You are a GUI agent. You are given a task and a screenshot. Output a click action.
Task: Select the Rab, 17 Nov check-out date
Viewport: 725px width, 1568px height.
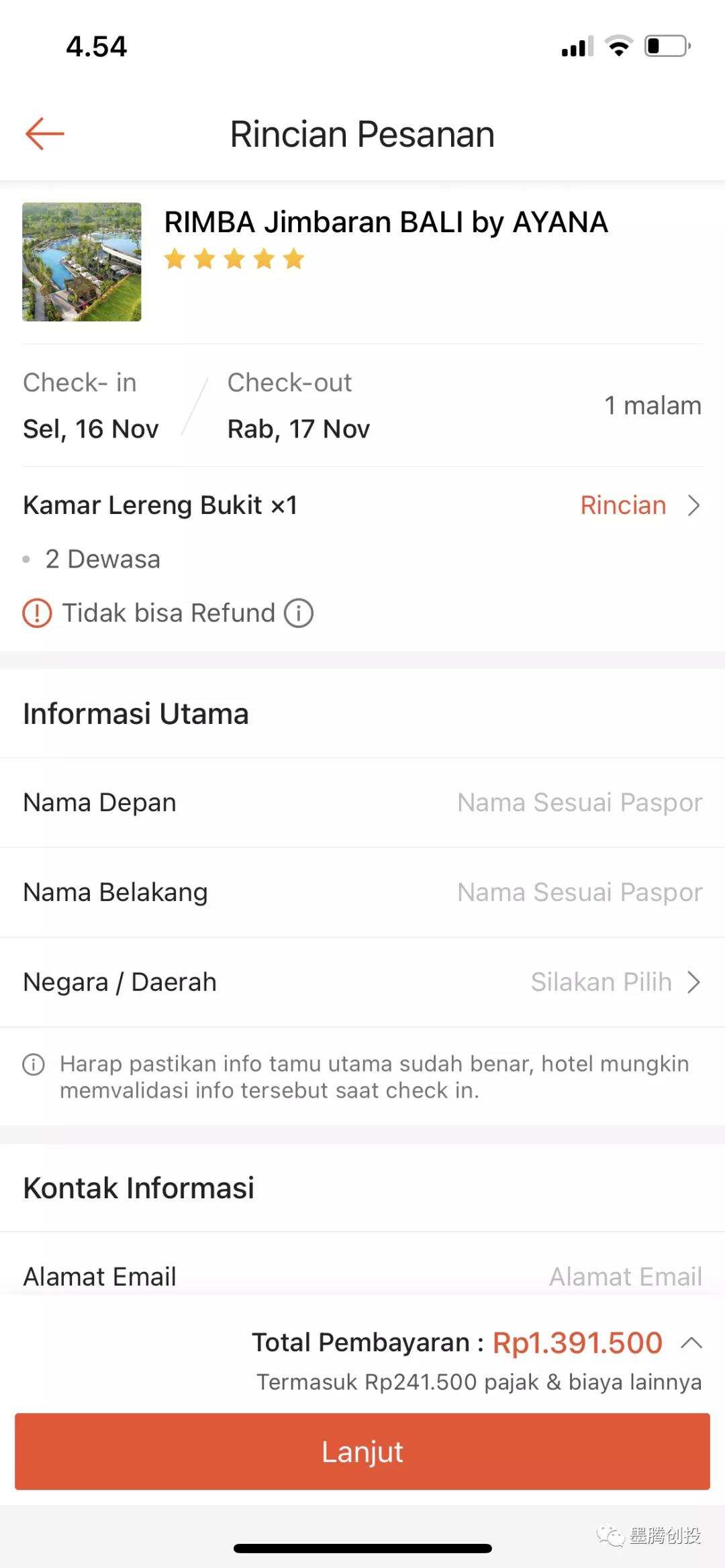[x=297, y=428]
